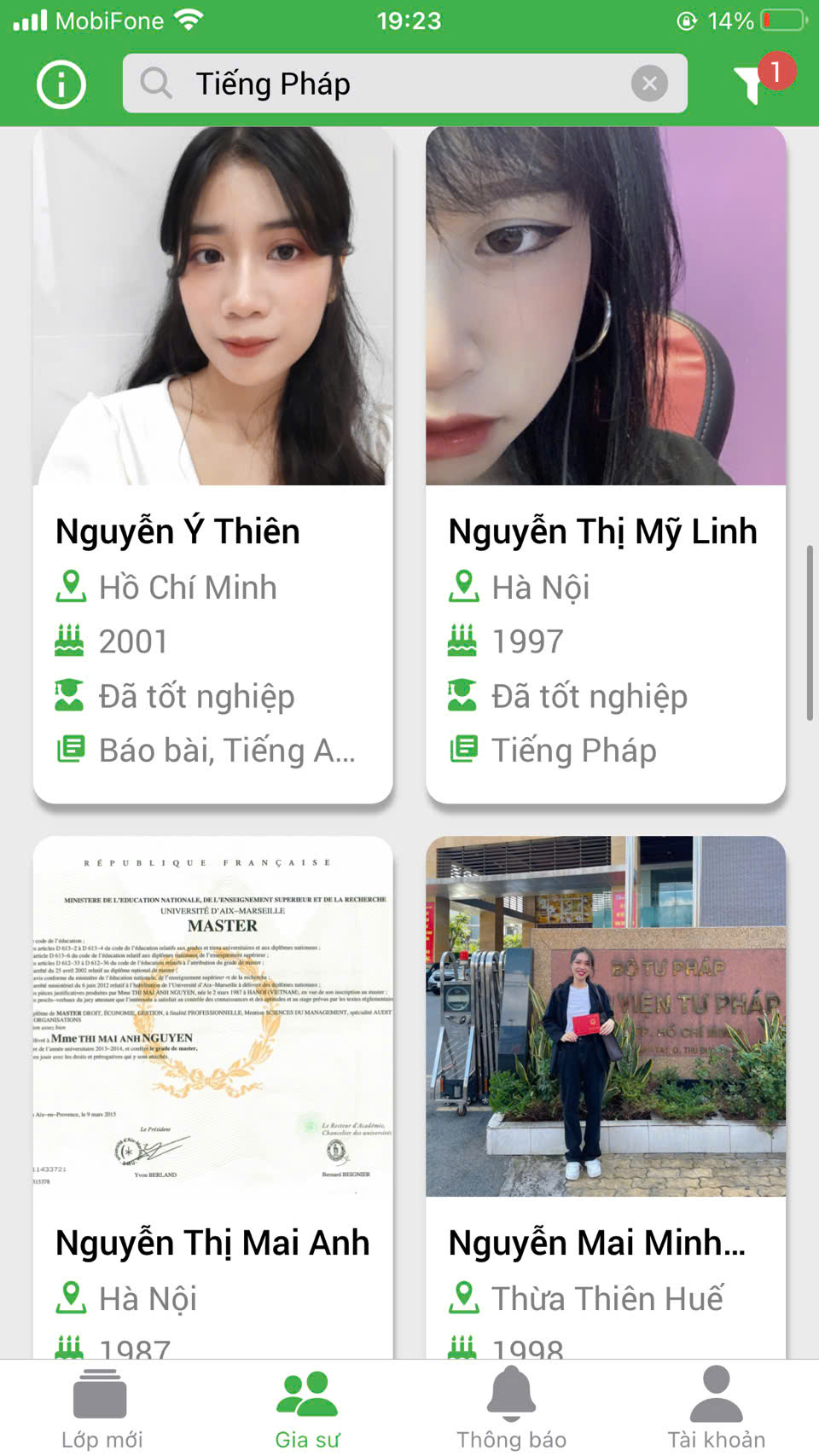Open tutor Nguyễn Ý Thiên's profile
The width and height of the screenshot is (819, 1456).
click(212, 465)
